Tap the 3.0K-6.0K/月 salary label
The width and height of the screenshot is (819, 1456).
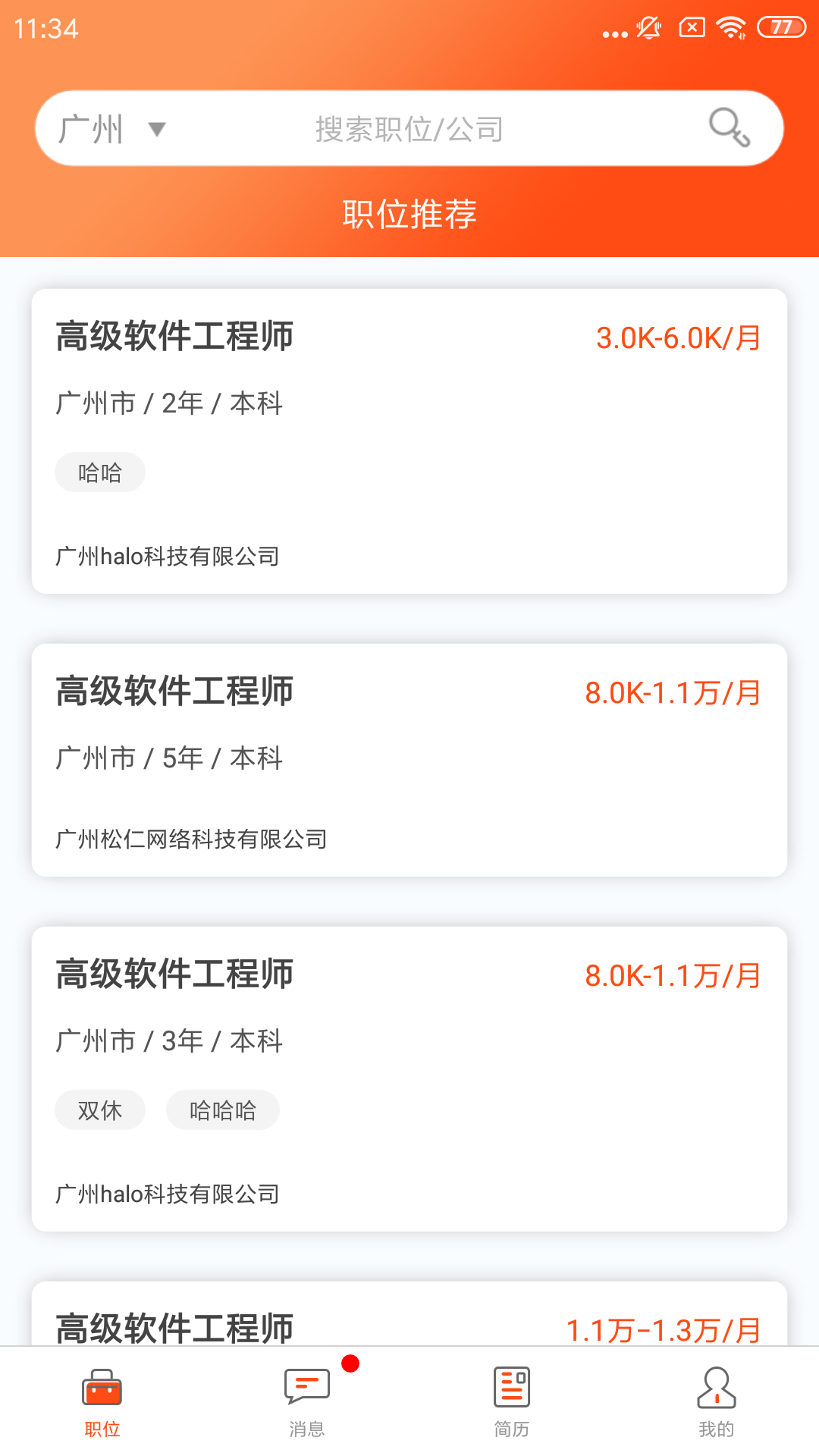coord(677,338)
